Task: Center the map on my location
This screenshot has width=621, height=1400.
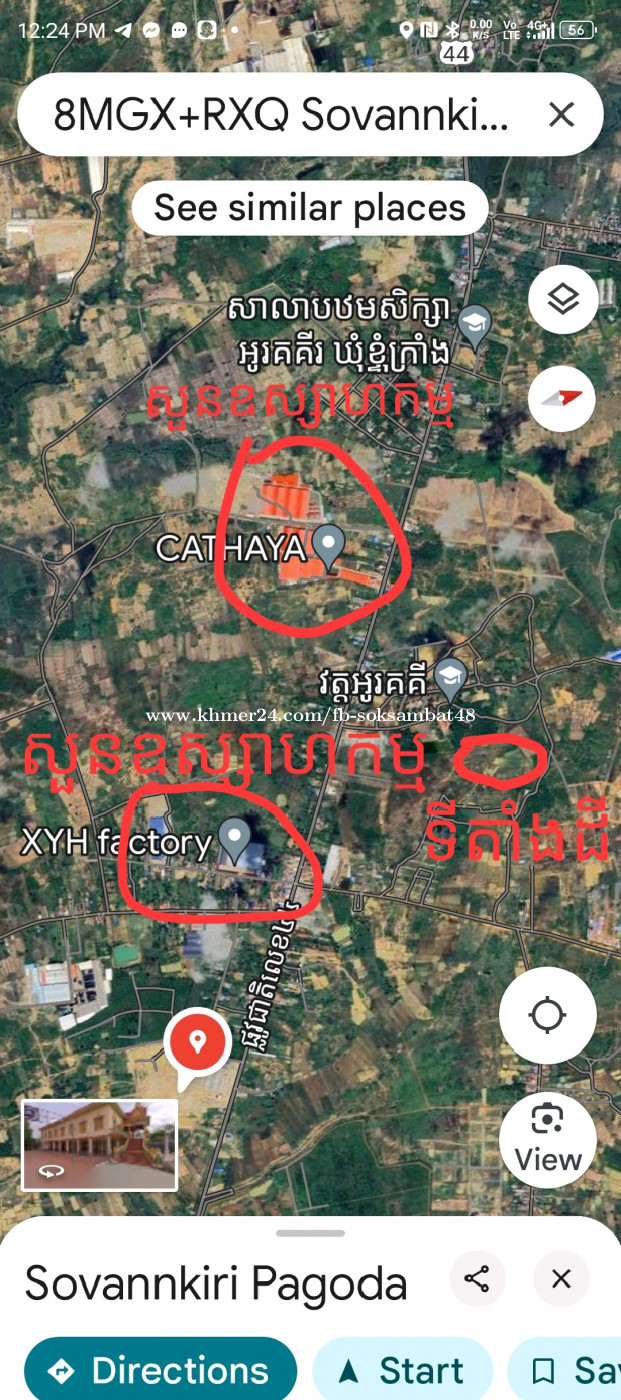Action: pos(548,1015)
